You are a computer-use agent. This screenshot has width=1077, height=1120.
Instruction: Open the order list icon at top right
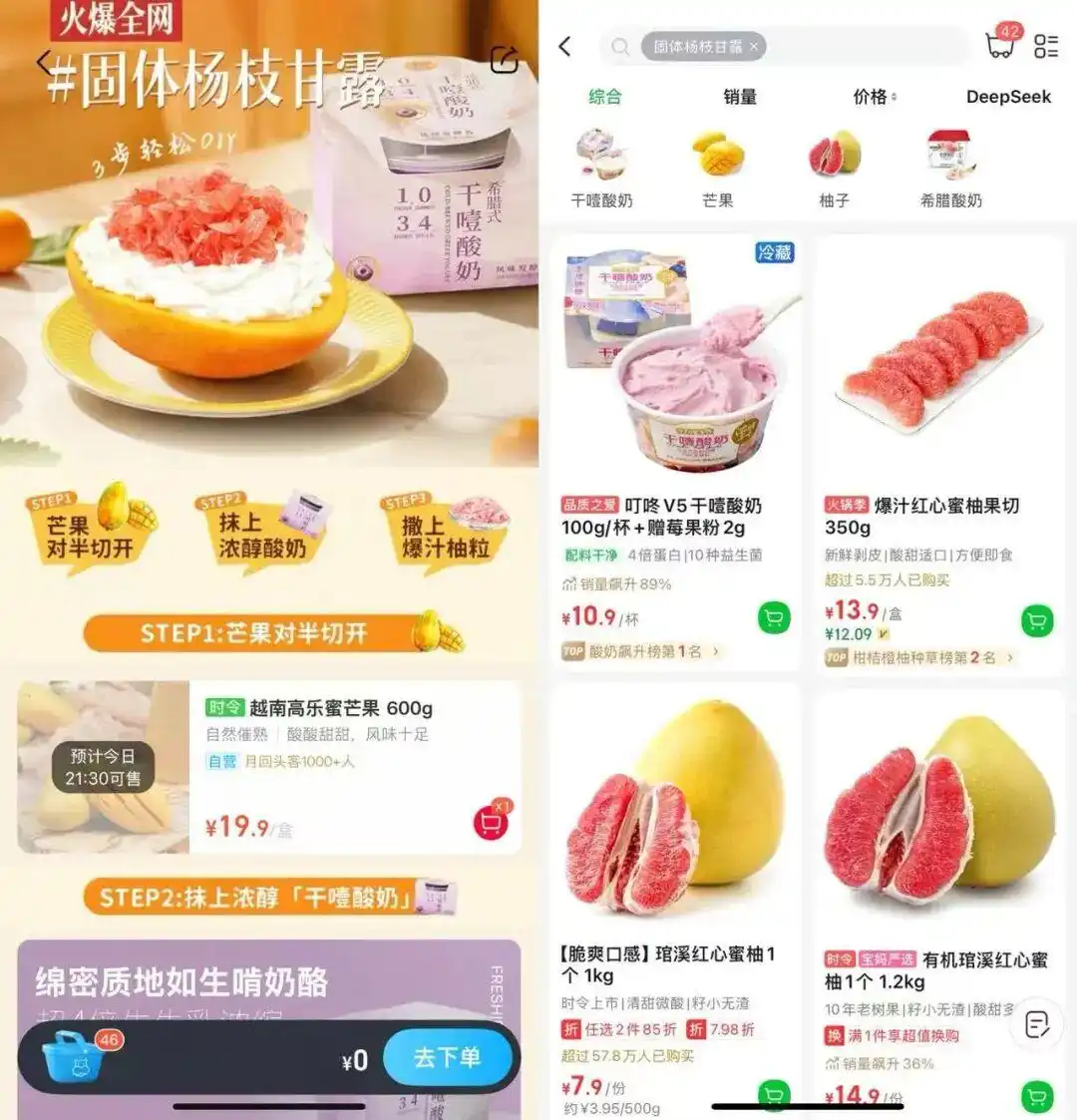coord(1047,47)
